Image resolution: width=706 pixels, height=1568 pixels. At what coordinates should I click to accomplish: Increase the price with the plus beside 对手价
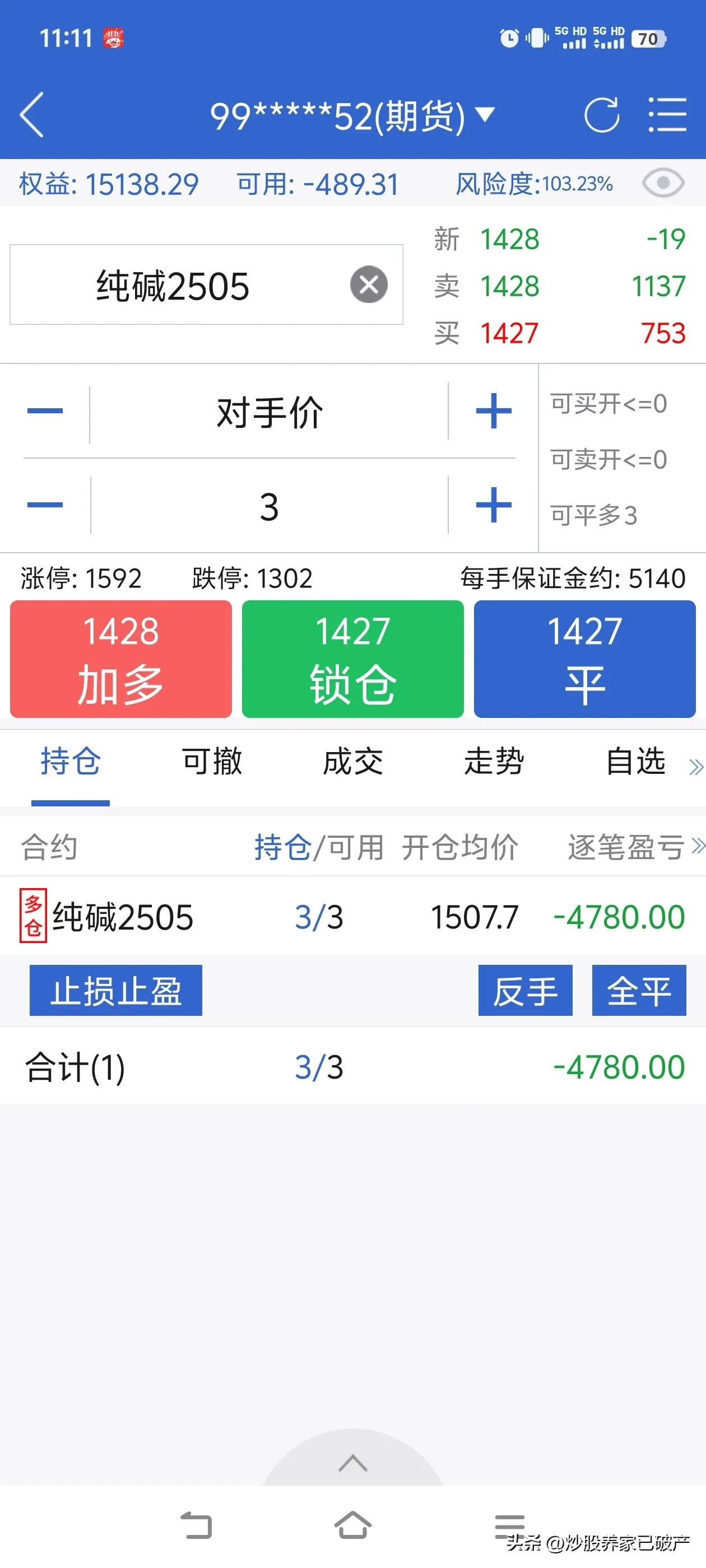point(494,411)
